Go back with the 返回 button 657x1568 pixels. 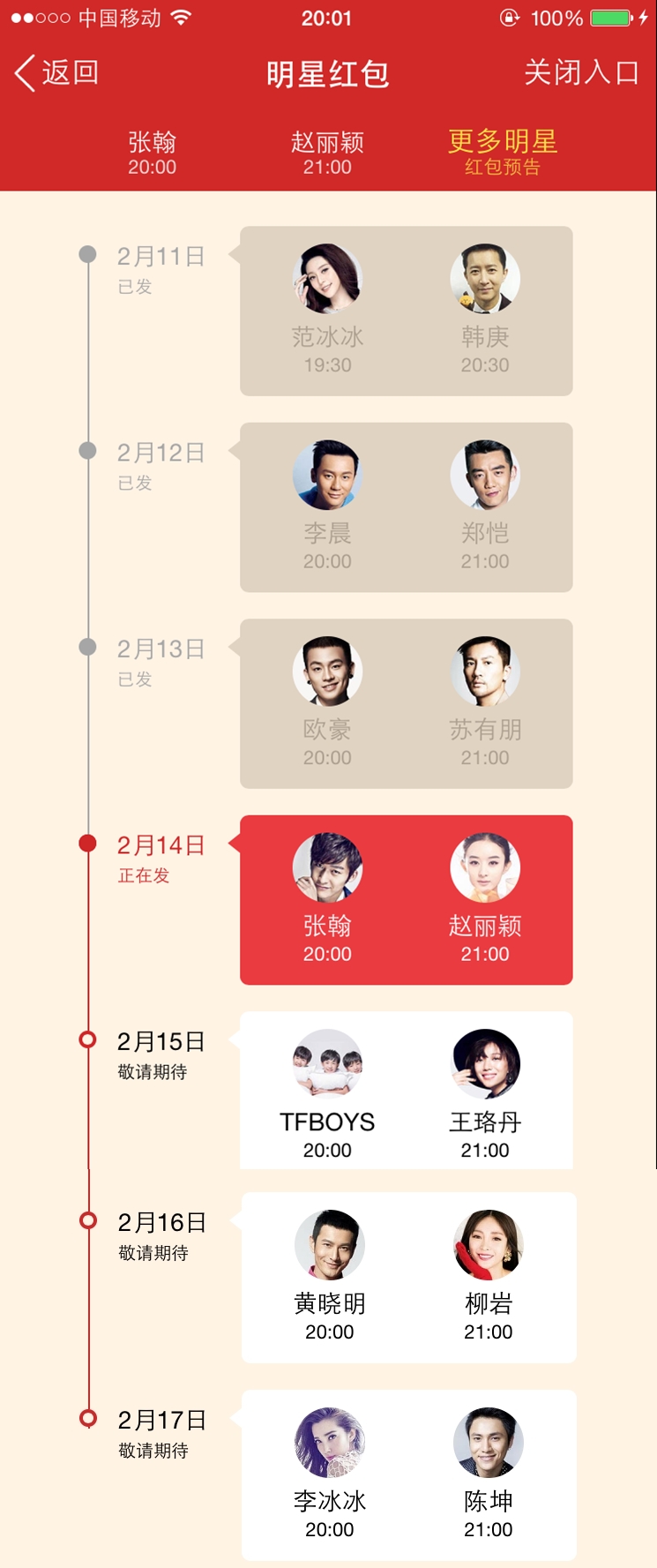(56, 73)
